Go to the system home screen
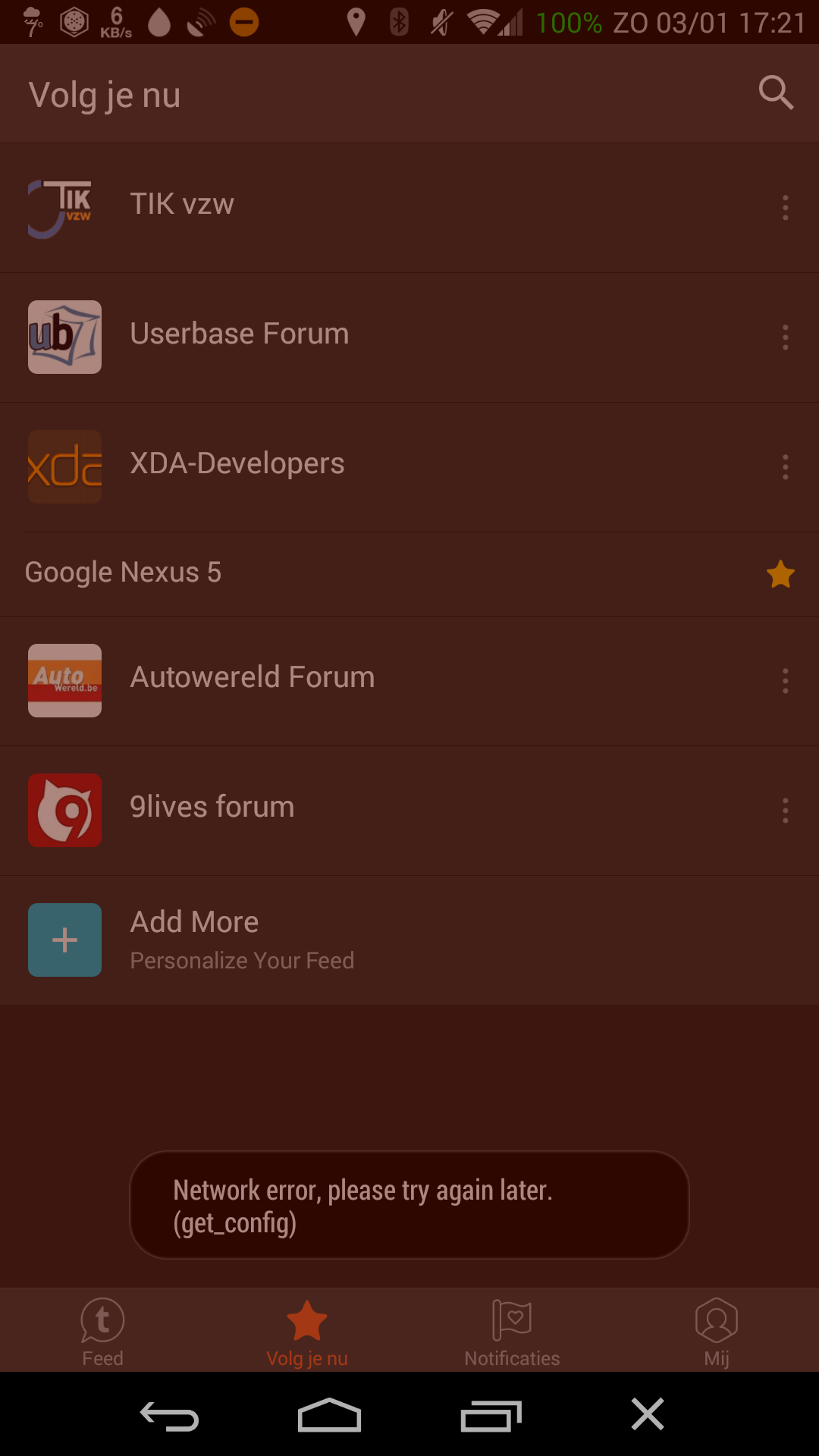 [329, 1416]
